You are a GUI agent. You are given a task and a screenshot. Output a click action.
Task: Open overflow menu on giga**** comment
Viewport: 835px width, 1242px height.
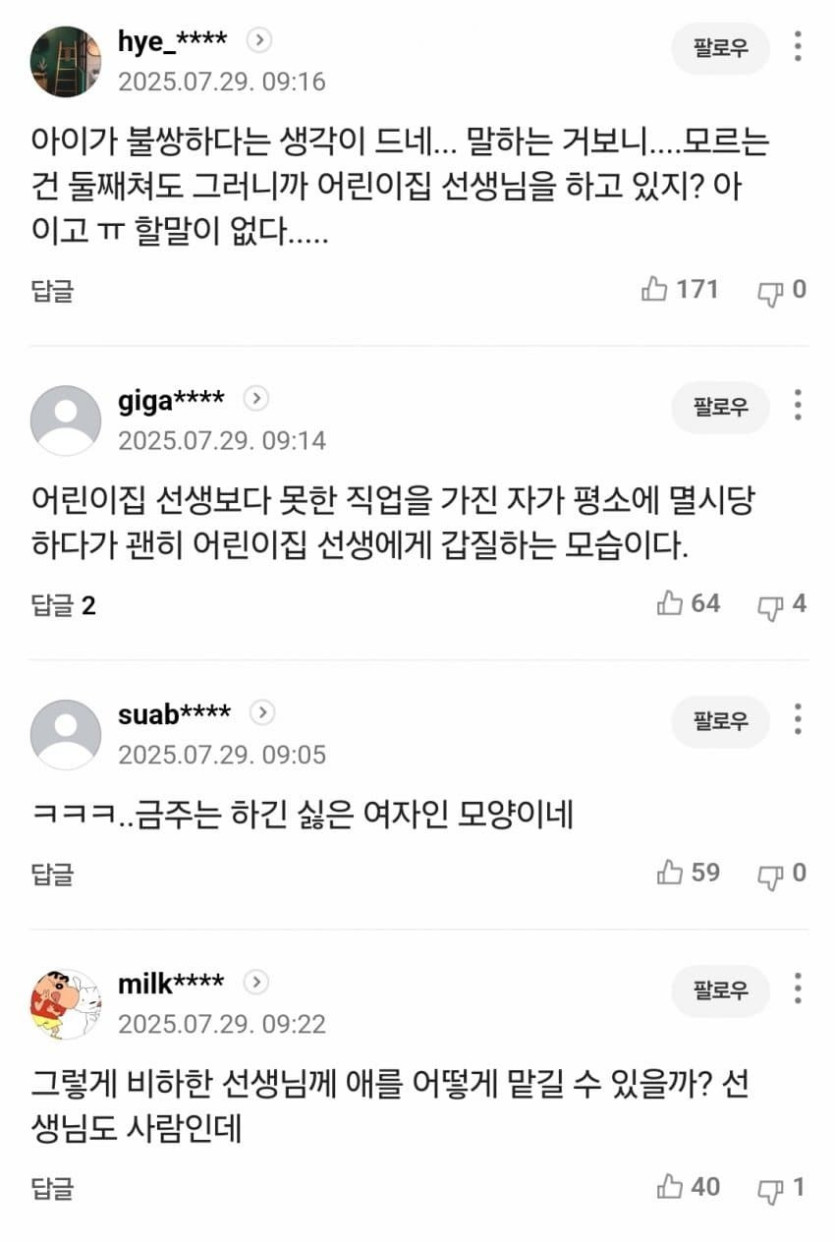point(797,406)
